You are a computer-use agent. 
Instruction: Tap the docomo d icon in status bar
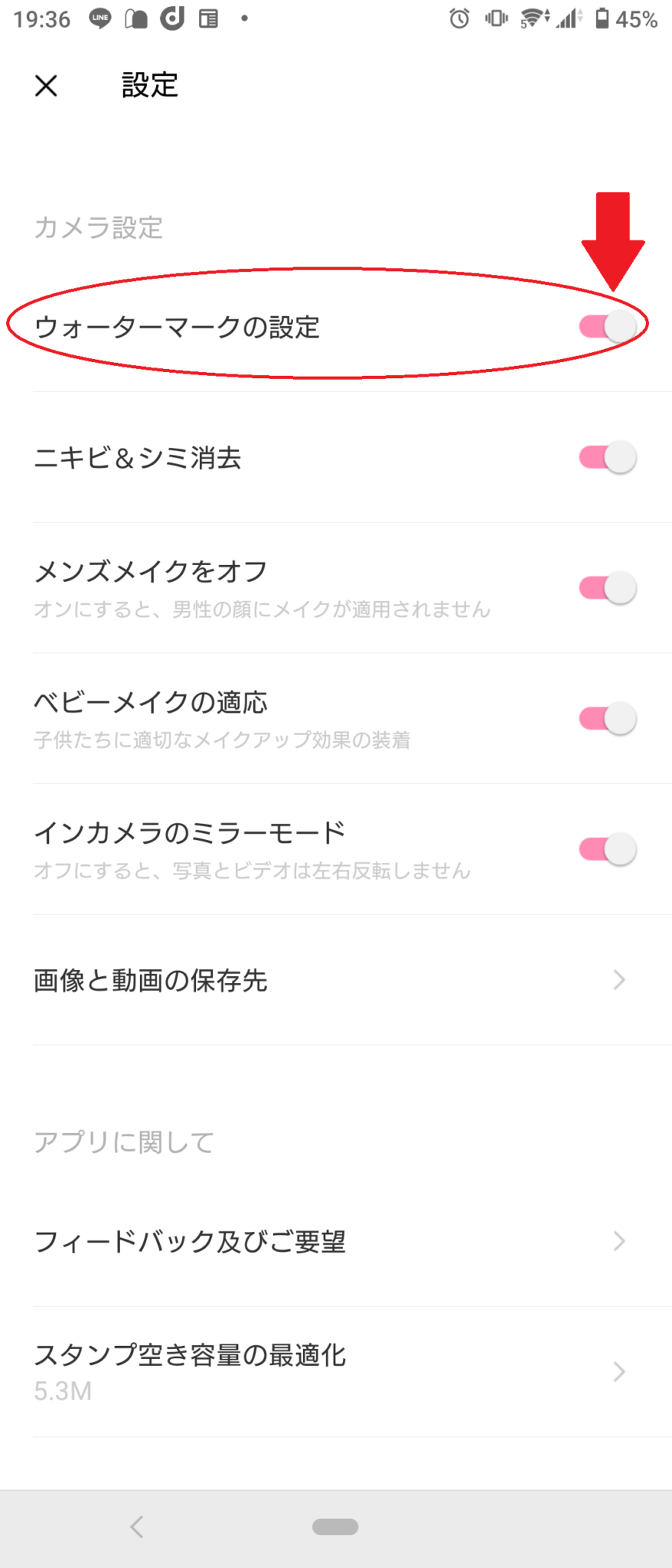(171, 18)
